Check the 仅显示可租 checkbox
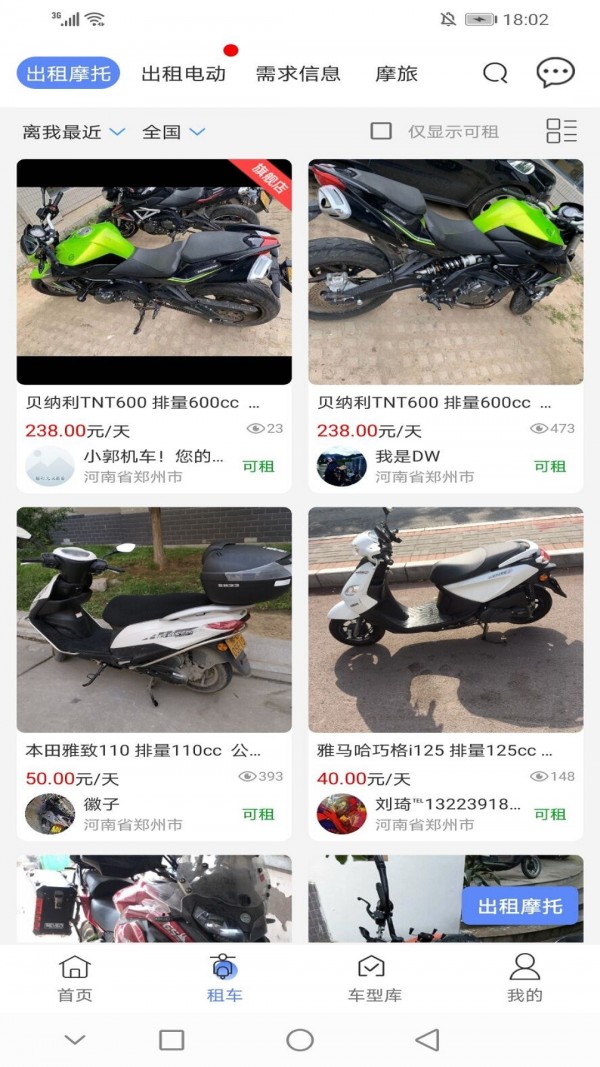Viewport: 600px width, 1067px height. coord(381,131)
